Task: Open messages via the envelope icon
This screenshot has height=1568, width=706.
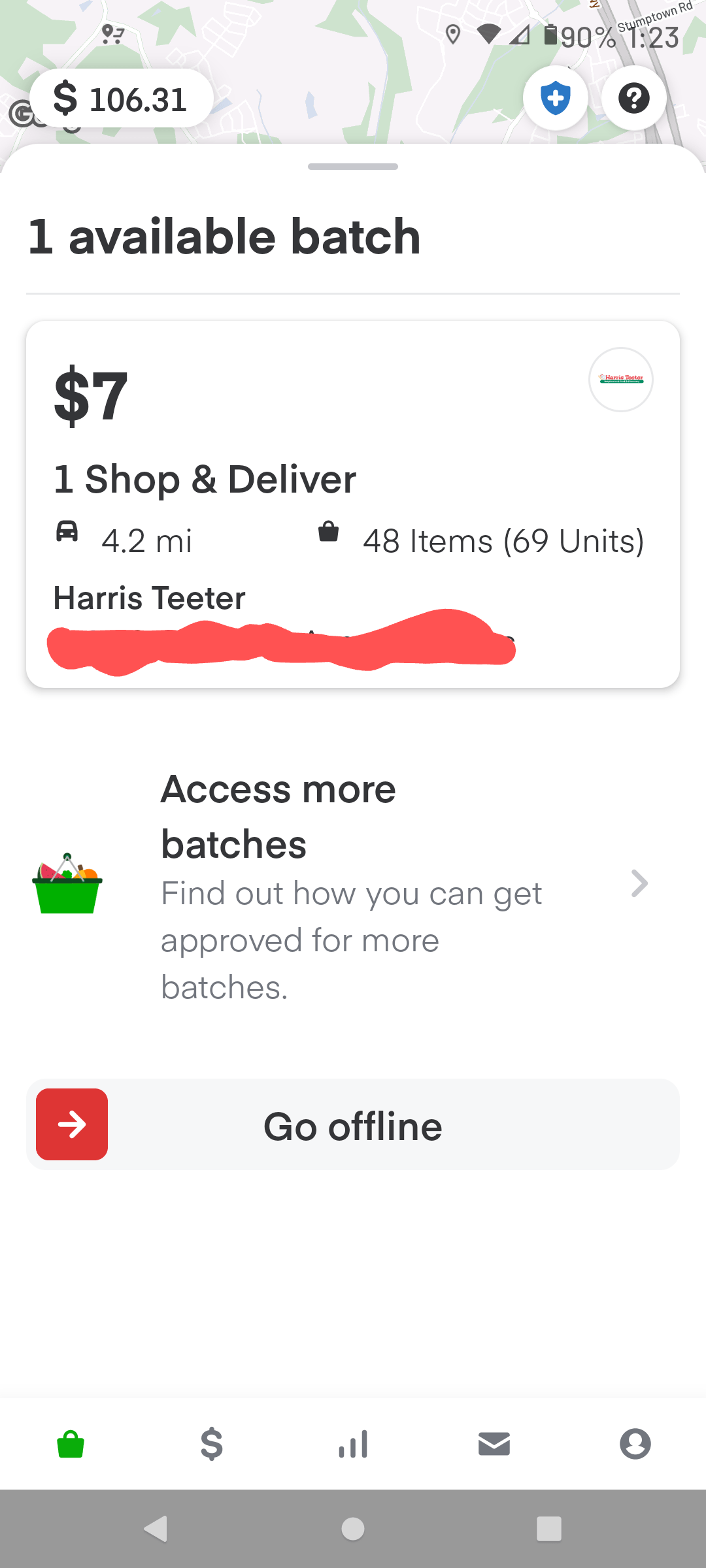Action: [x=494, y=1445]
